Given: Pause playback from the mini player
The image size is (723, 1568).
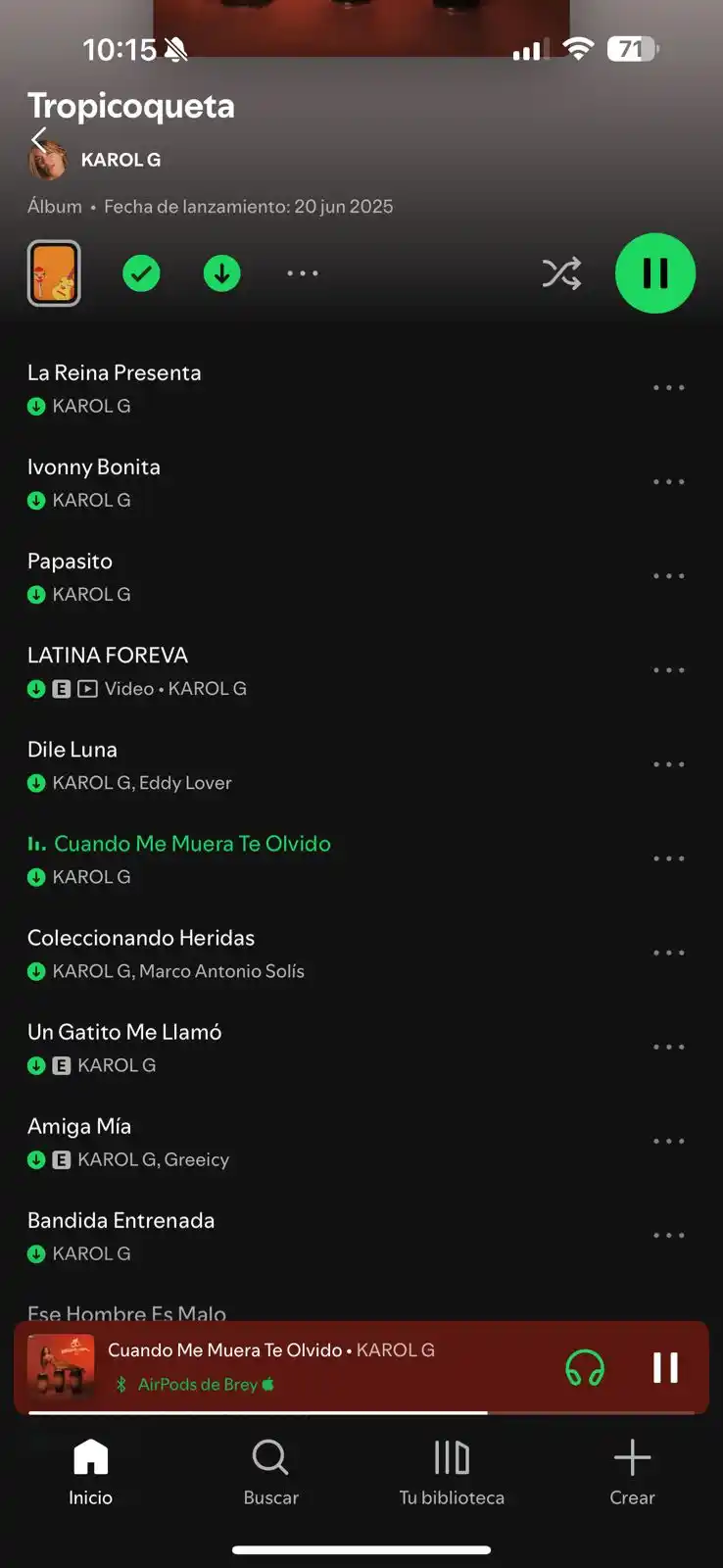Looking at the screenshot, I should 665,1368.
